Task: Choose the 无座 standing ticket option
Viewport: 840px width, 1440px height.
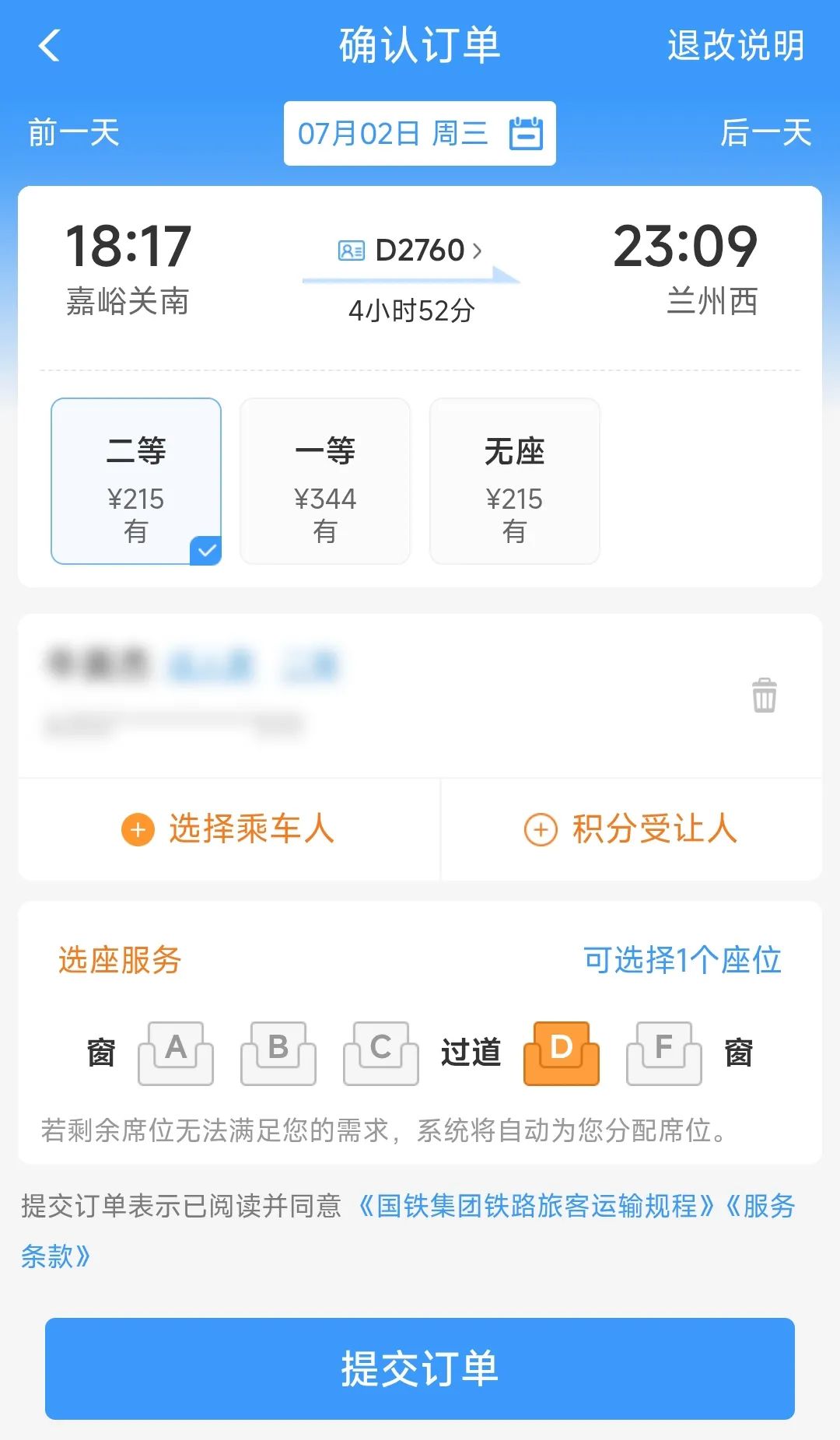Action: coord(514,481)
